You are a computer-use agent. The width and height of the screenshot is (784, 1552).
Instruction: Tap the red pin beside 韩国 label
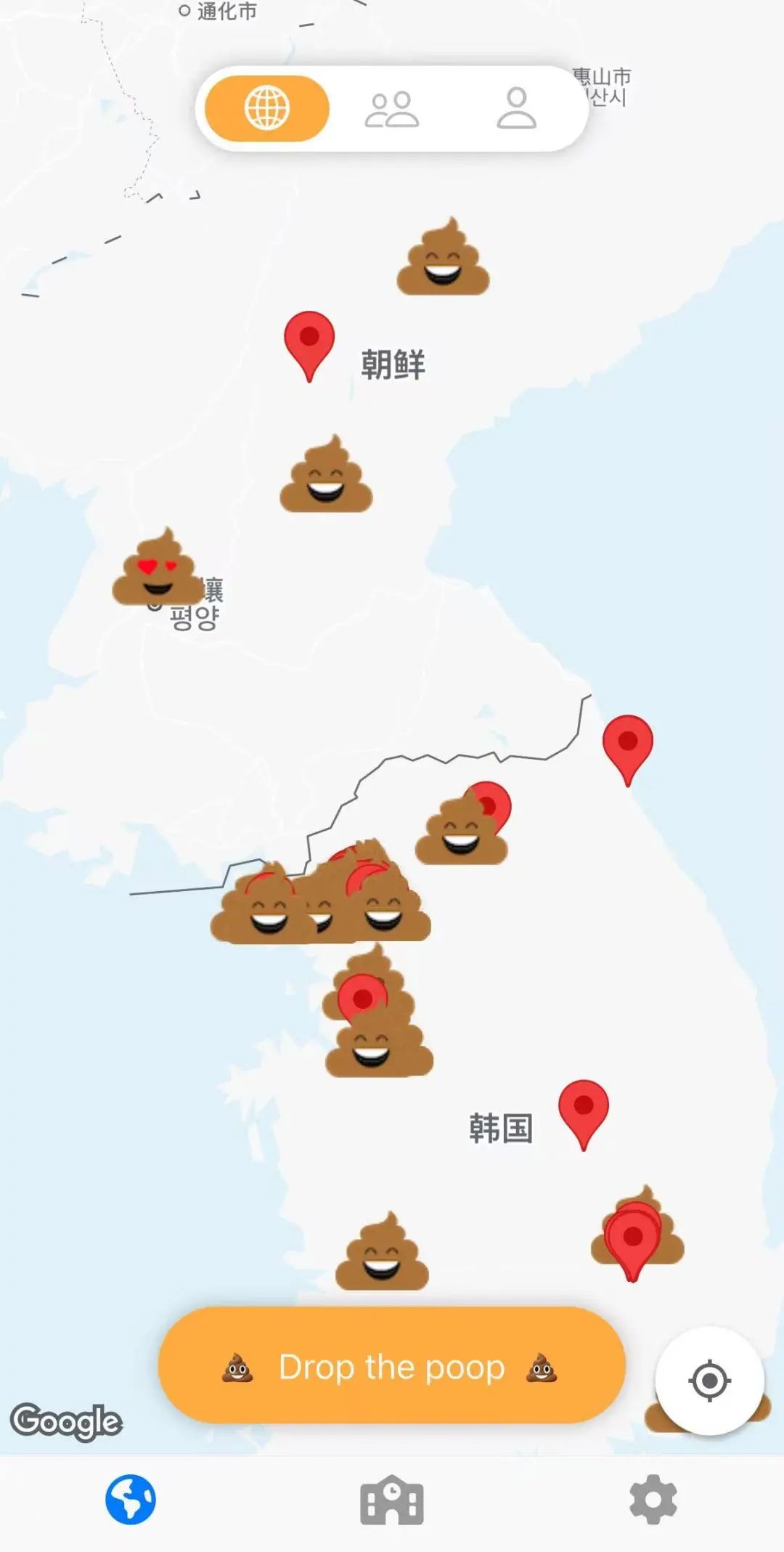[x=584, y=1114]
